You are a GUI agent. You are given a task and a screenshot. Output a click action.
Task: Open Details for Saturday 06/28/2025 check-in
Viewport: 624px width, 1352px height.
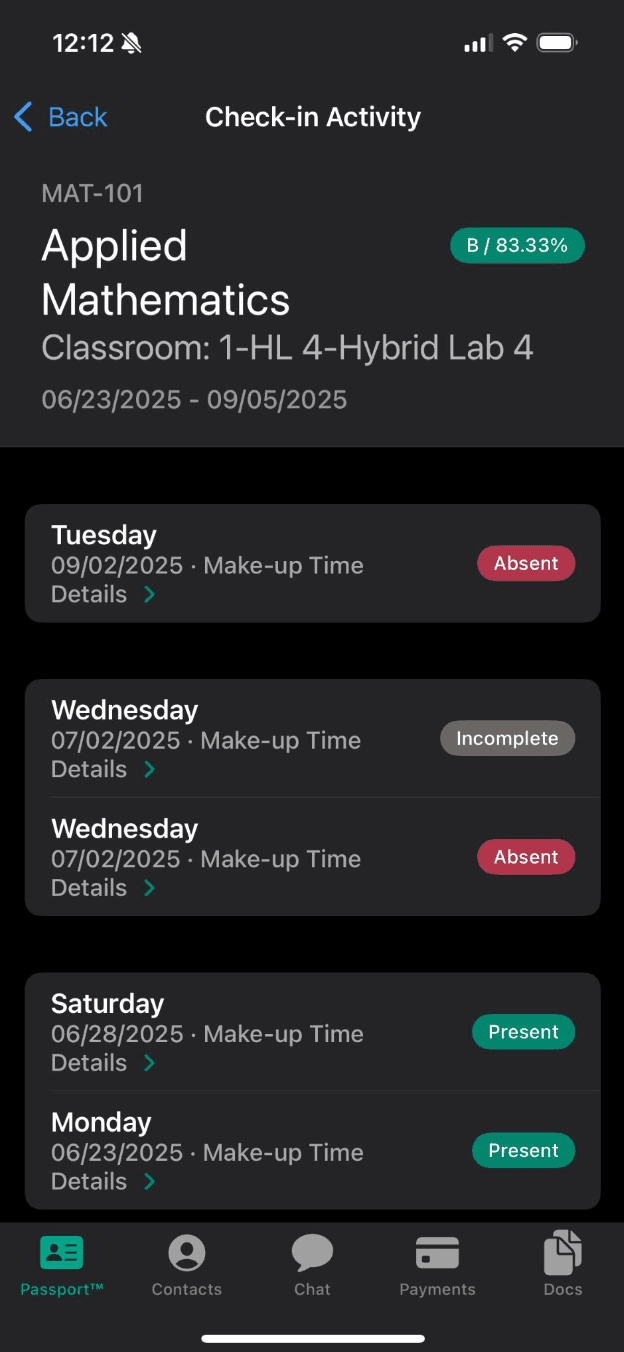tap(103, 1063)
